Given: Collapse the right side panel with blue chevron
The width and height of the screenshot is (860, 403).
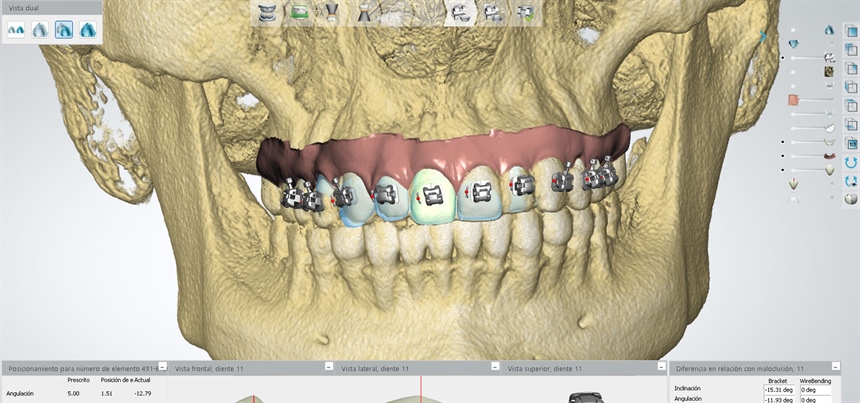Looking at the screenshot, I should click(x=762, y=36).
